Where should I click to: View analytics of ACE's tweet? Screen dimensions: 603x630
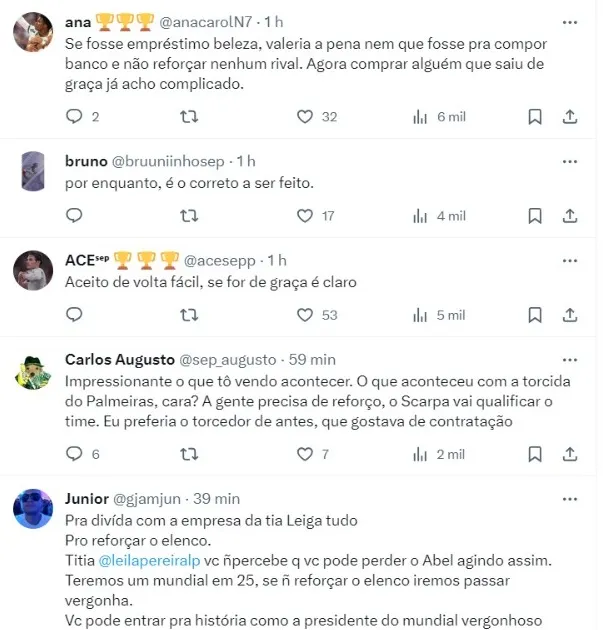coord(420,315)
